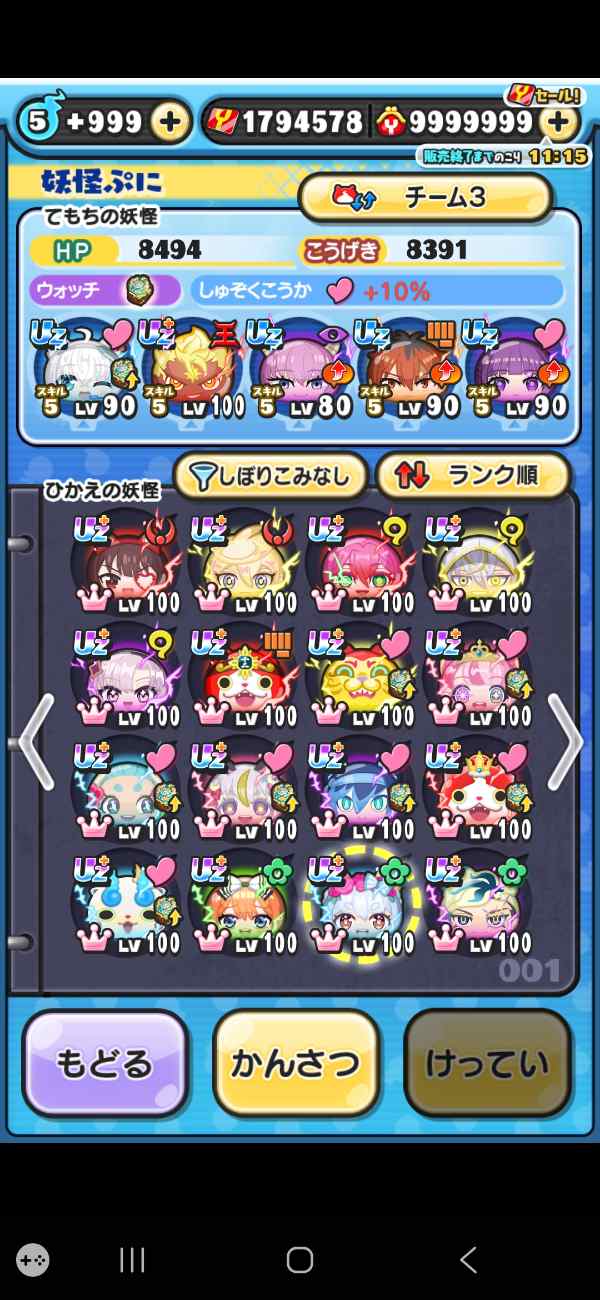Open the チーム3 team switcher
Viewport: 600px width, 1300px height.
coord(425,197)
